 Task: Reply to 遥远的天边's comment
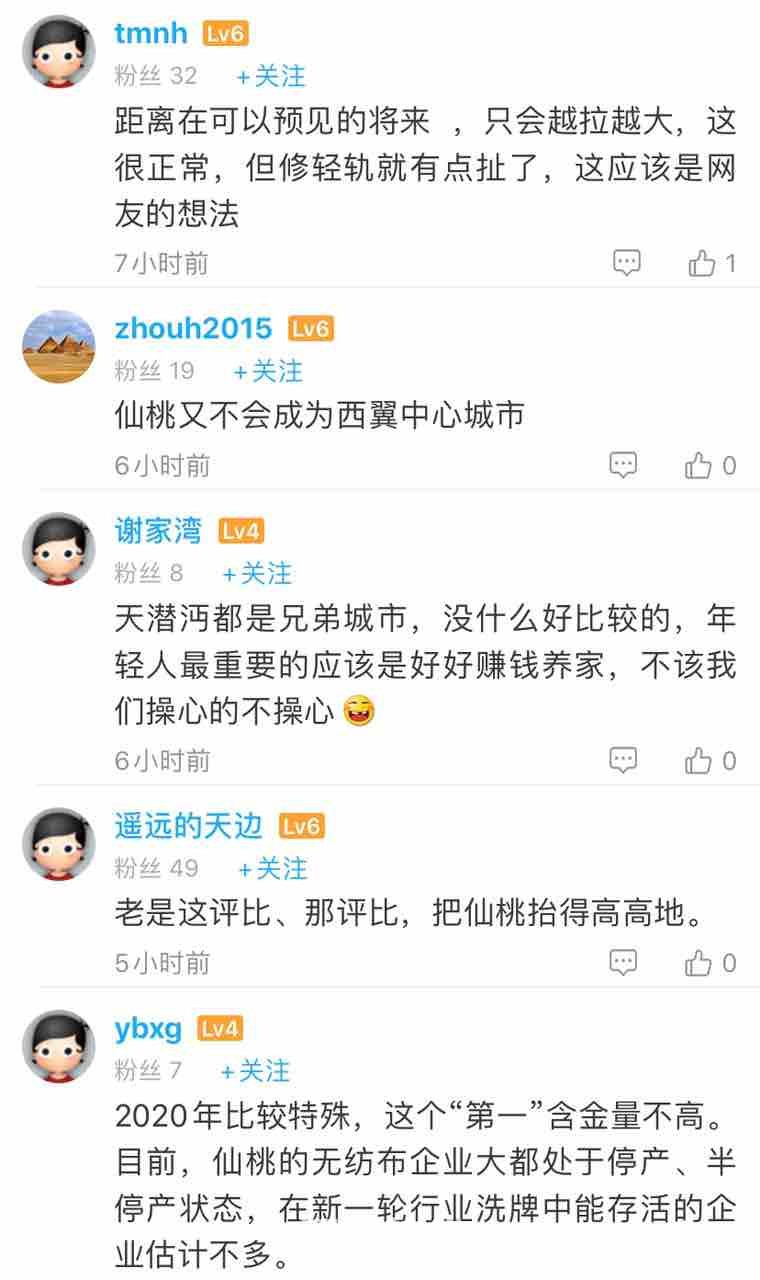click(624, 963)
